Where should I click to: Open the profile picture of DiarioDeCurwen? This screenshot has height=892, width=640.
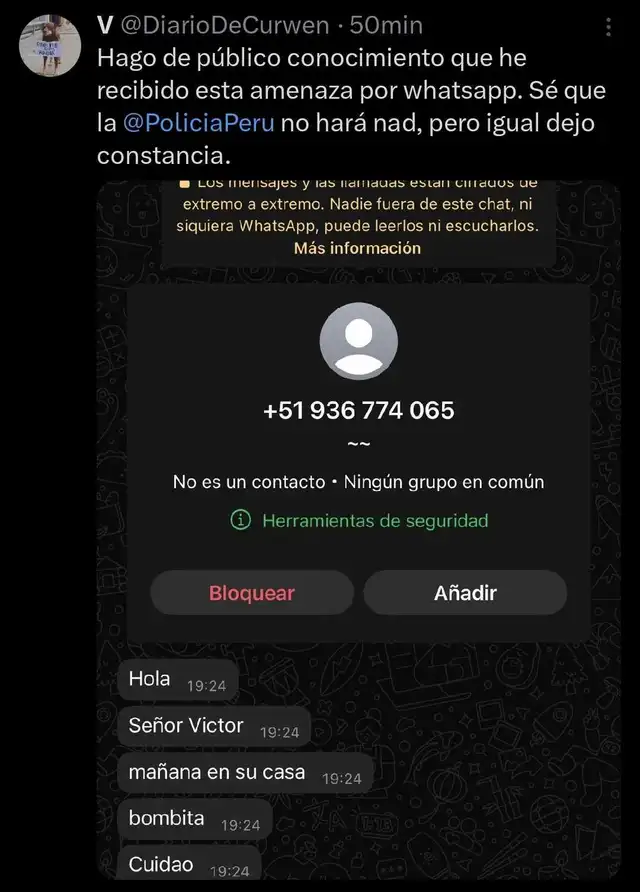[50, 44]
